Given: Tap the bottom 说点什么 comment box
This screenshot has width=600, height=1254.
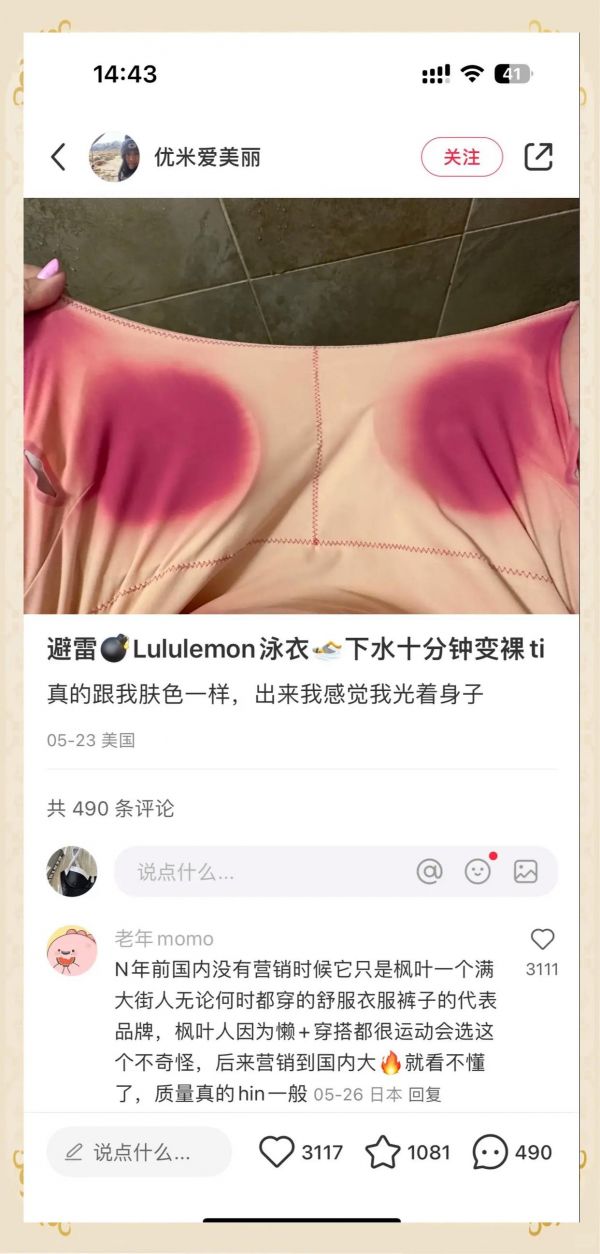Looking at the screenshot, I should 139,1152.
